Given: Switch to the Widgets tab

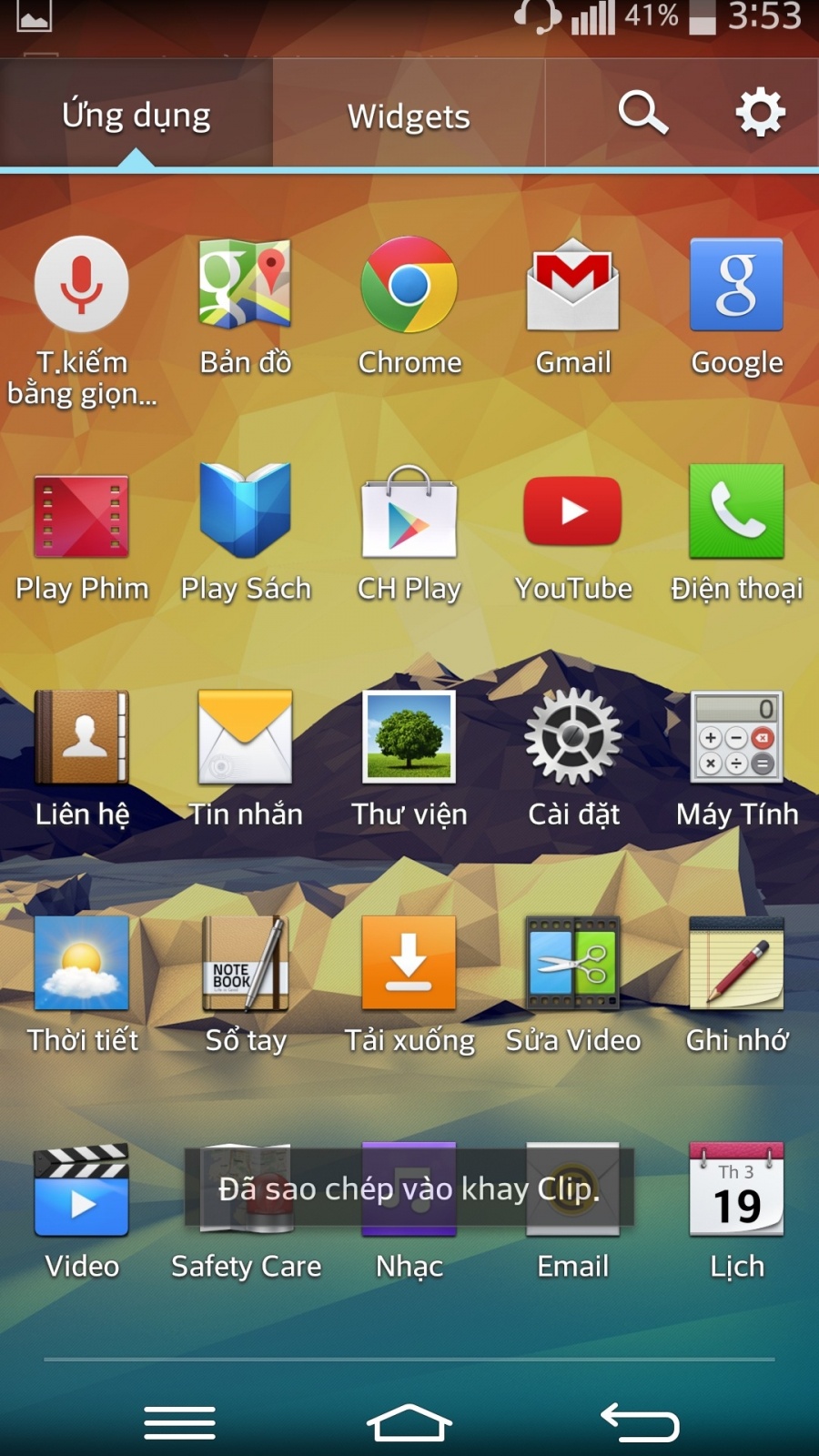Looking at the screenshot, I should [409, 116].
